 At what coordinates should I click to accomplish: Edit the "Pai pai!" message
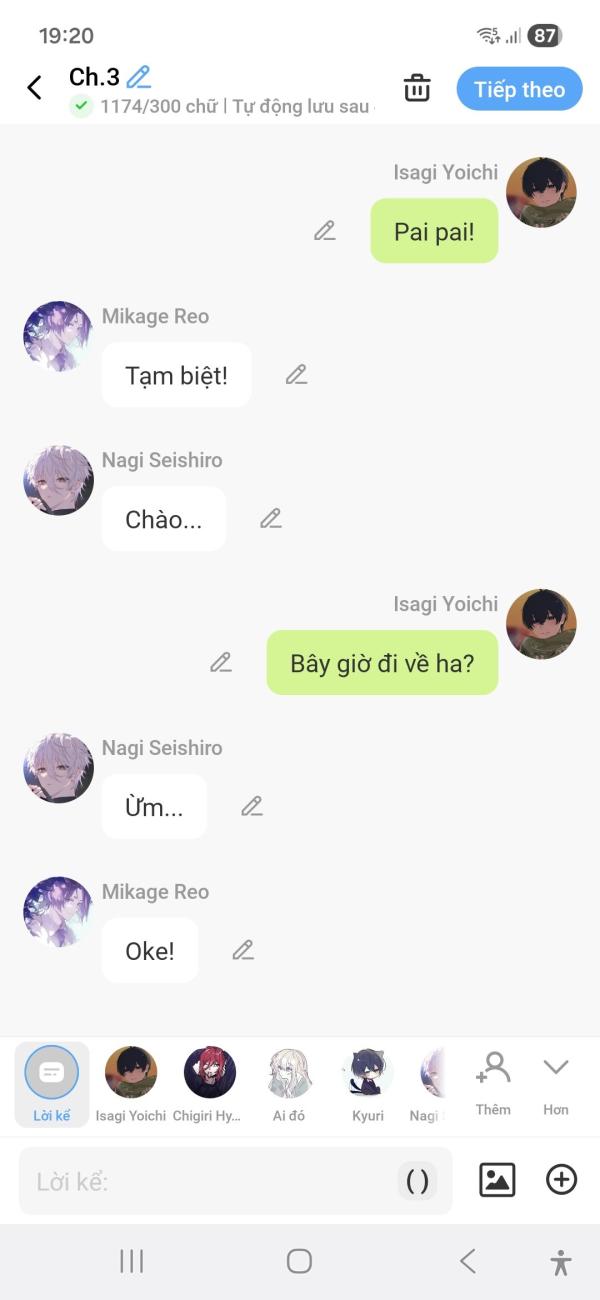pyautogui.click(x=325, y=231)
